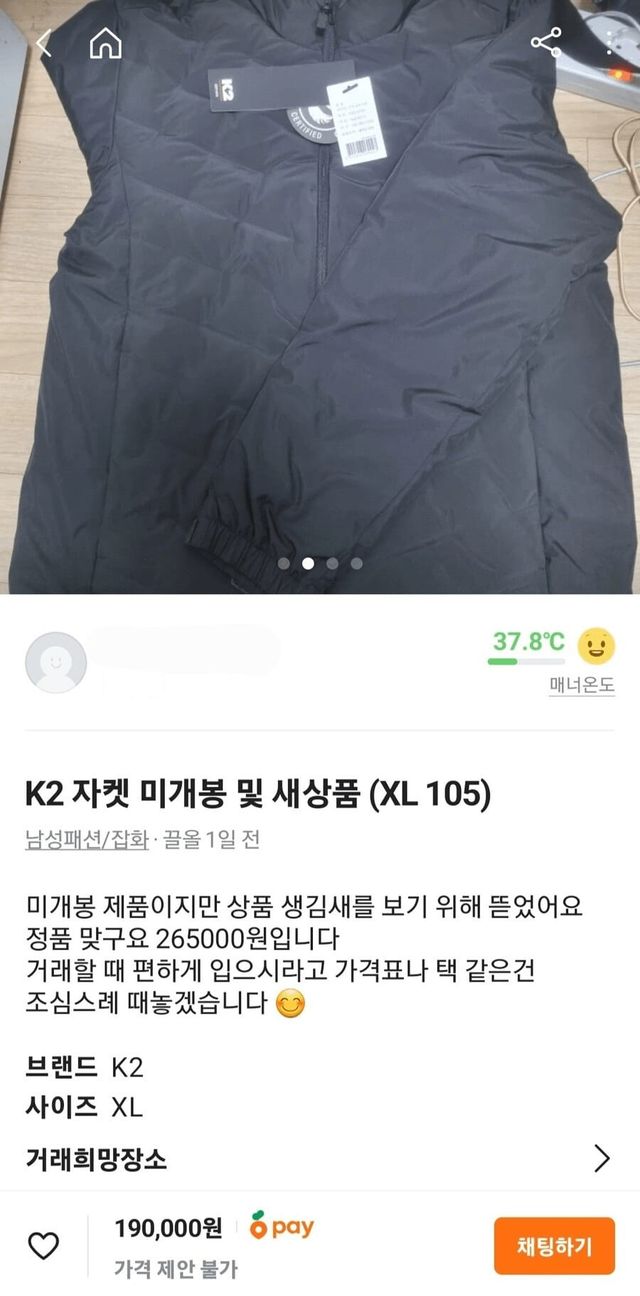This screenshot has width=640, height=1296.
Task: Open the 남성패션/잡화 category link
Action: pos(87,839)
